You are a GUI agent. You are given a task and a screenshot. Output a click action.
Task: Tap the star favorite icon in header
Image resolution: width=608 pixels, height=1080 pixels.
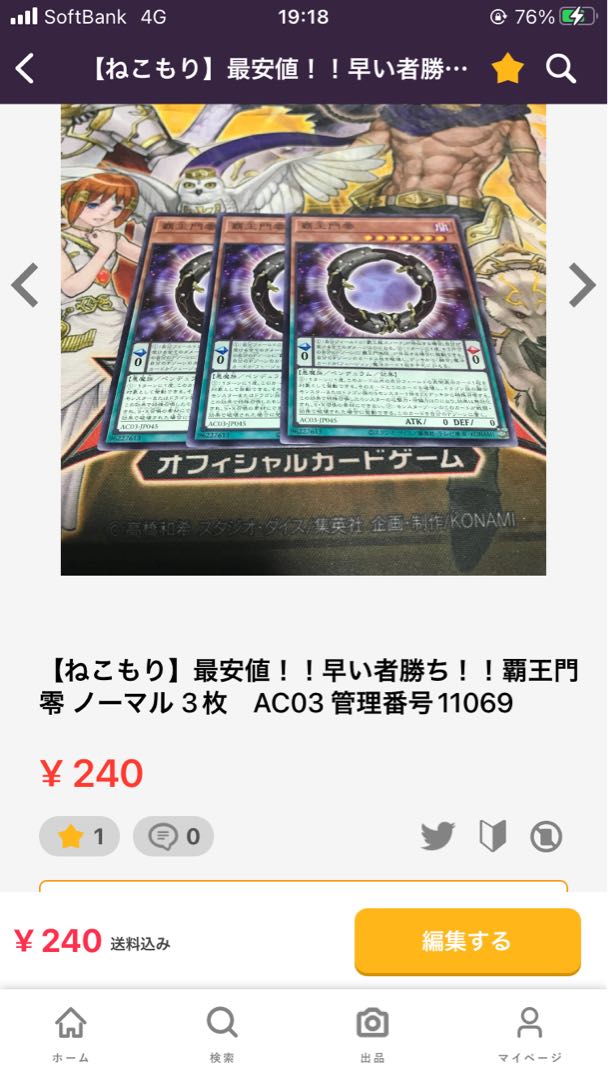pos(508,69)
